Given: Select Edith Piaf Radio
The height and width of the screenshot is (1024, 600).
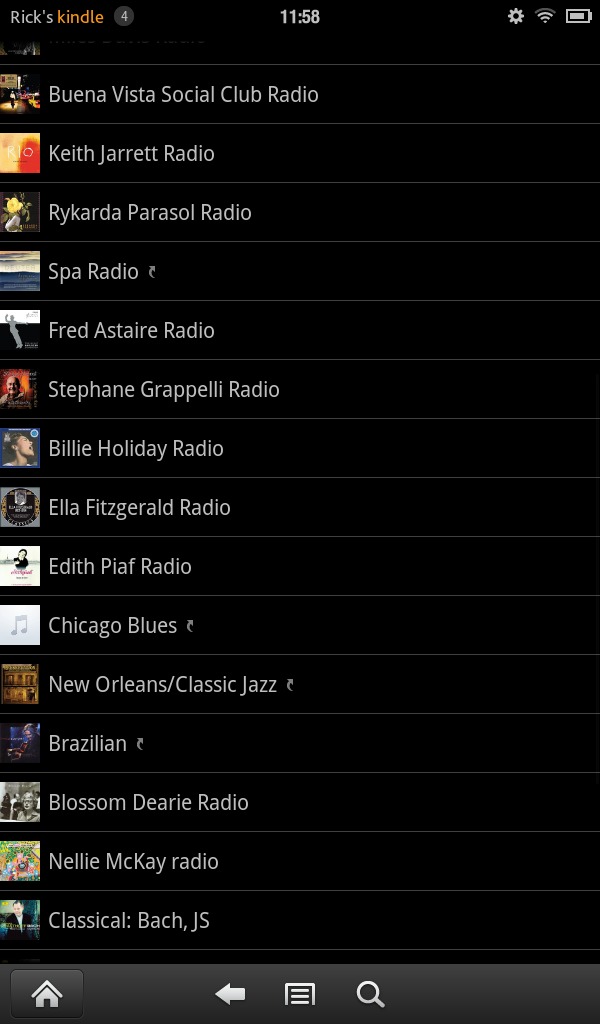Looking at the screenshot, I should (300, 566).
